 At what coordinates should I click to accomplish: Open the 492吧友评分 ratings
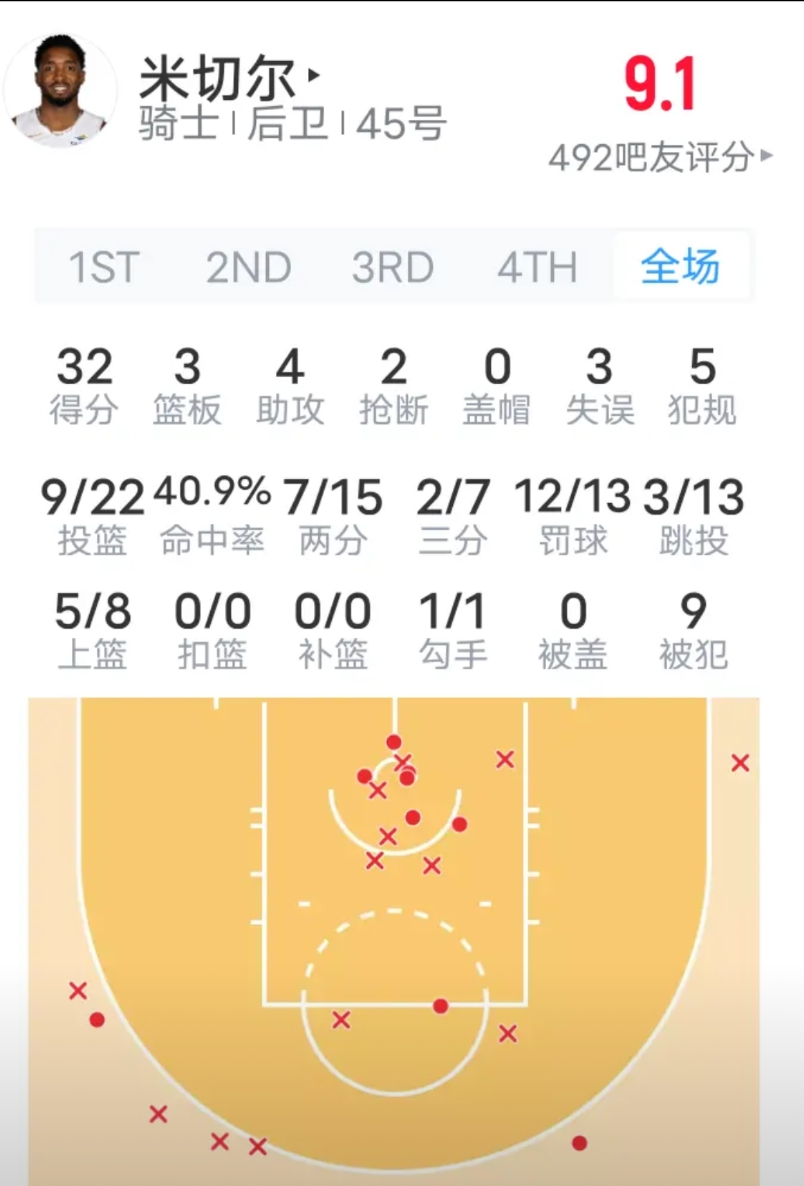coord(660,157)
